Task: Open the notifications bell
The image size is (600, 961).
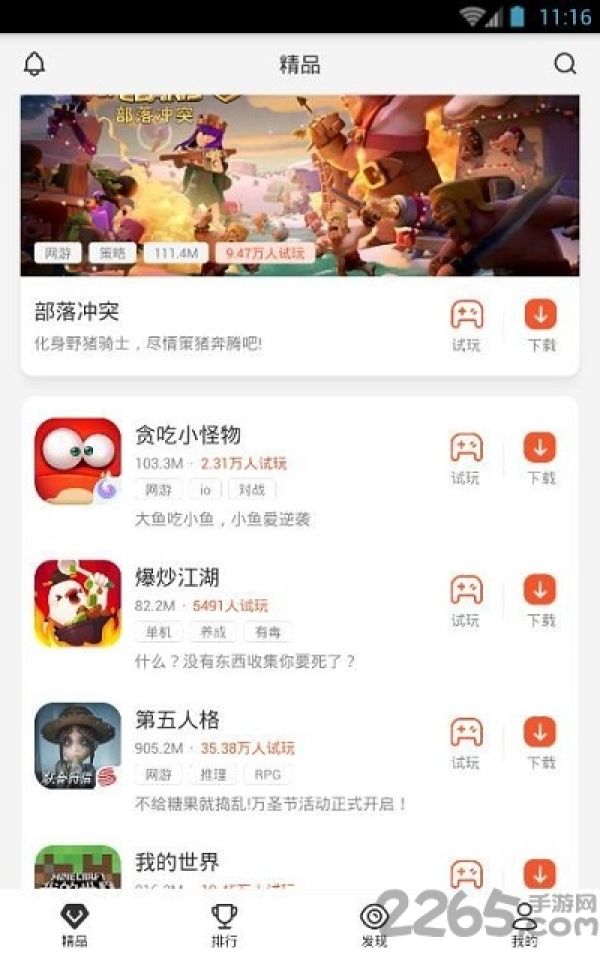Action: [x=34, y=64]
